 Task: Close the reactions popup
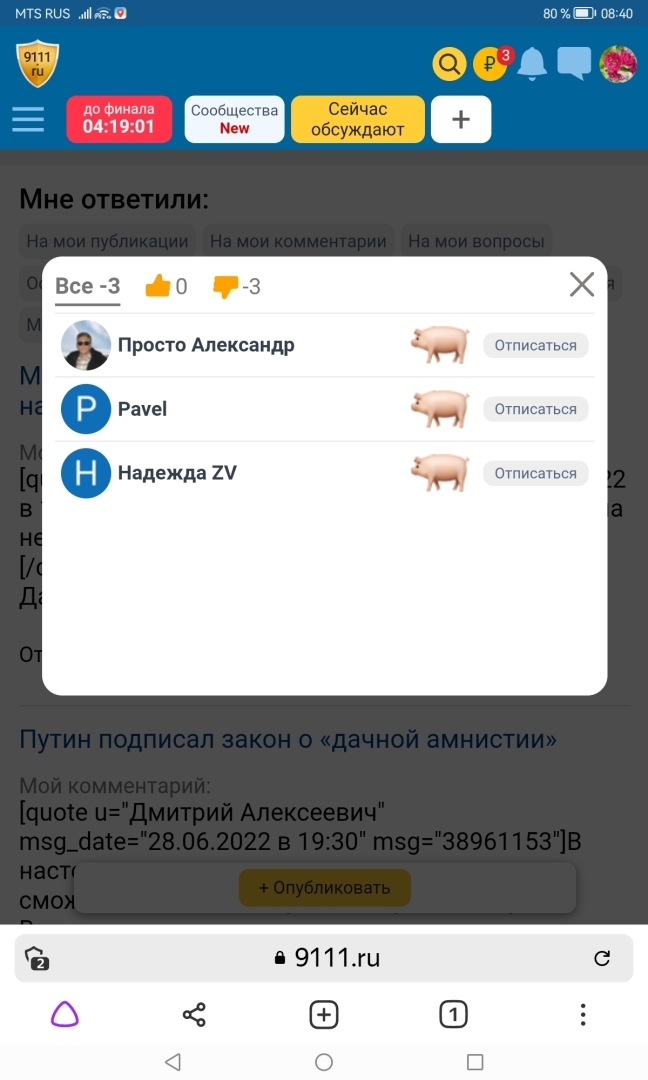pyautogui.click(x=582, y=285)
